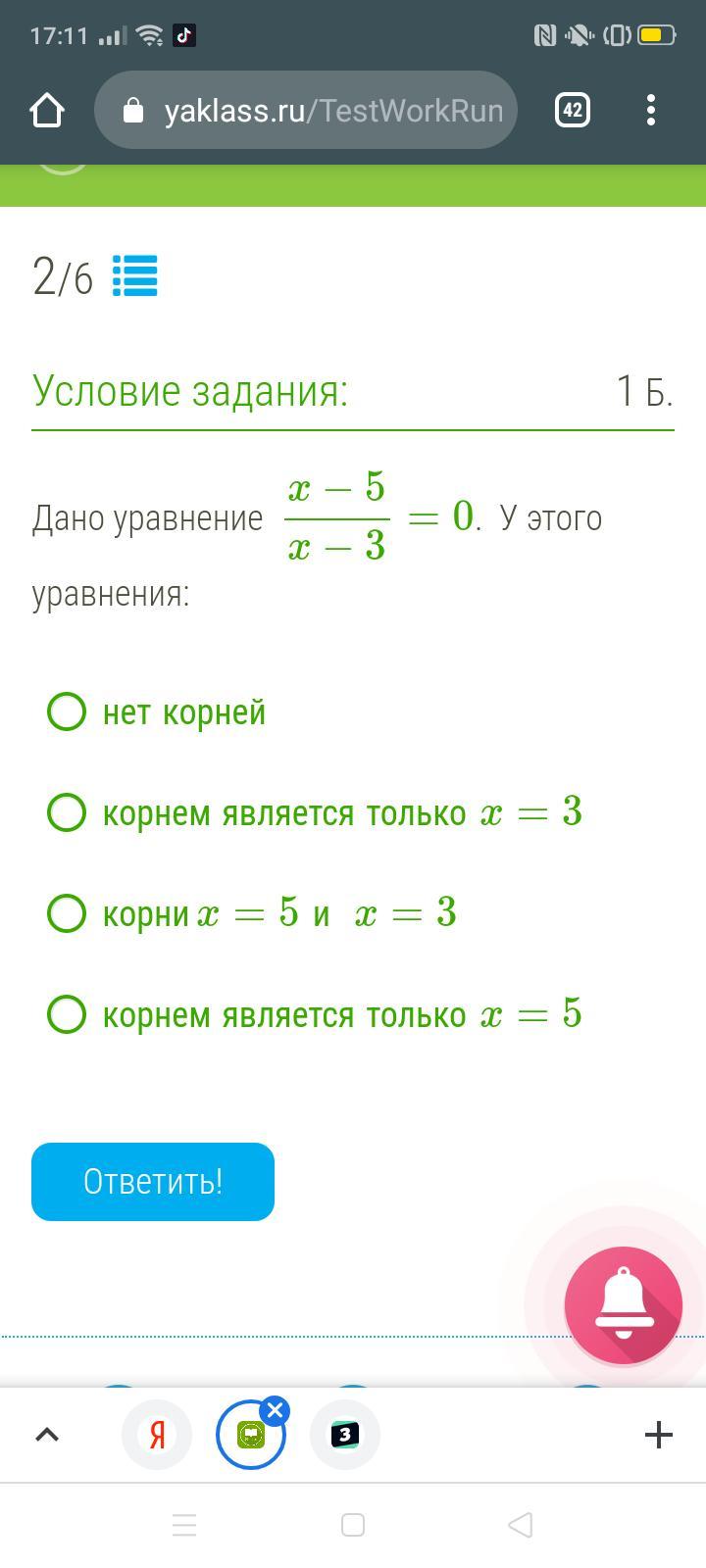
Task: Open the browser overflow menu
Action: click(x=651, y=110)
